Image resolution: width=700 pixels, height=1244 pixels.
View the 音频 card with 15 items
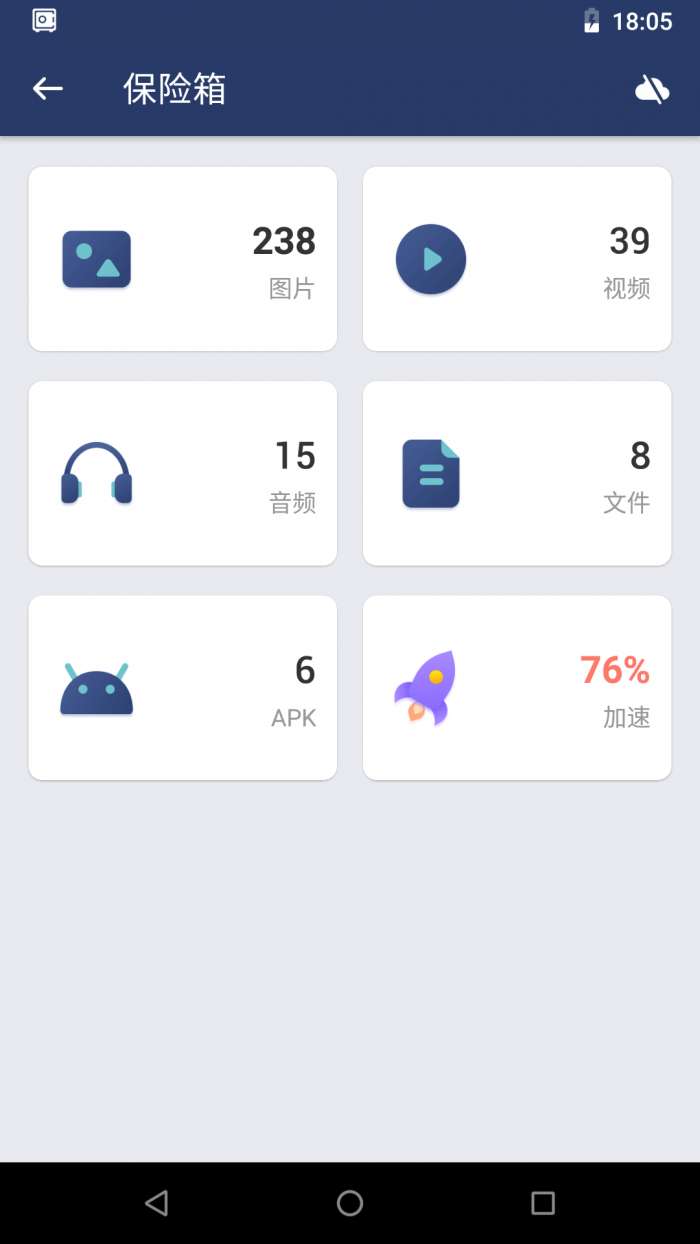point(183,473)
